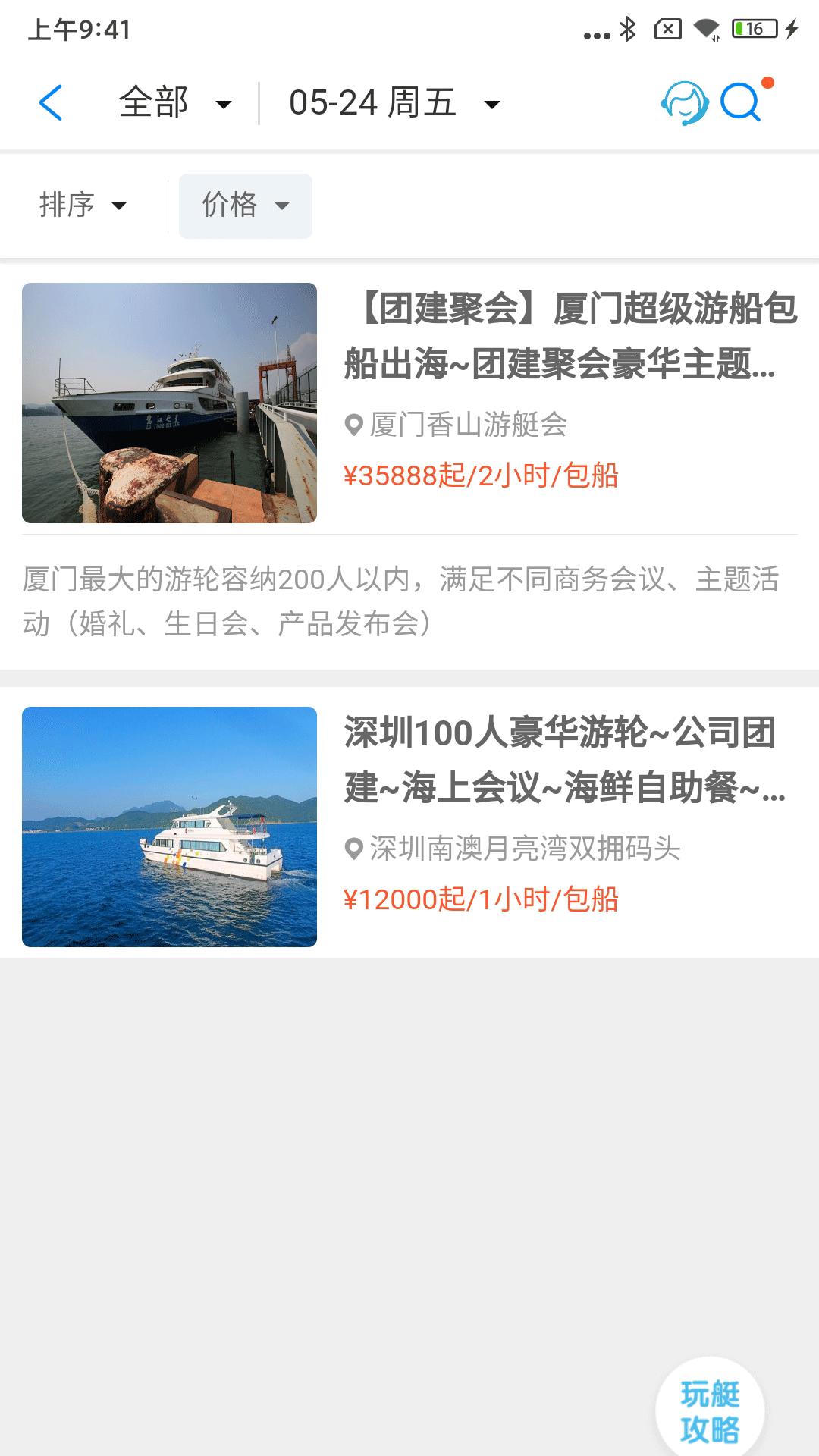Viewport: 819px width, 1456px height.
Task: Click the search icon with red notification dot
Action: tap(742, 102)
